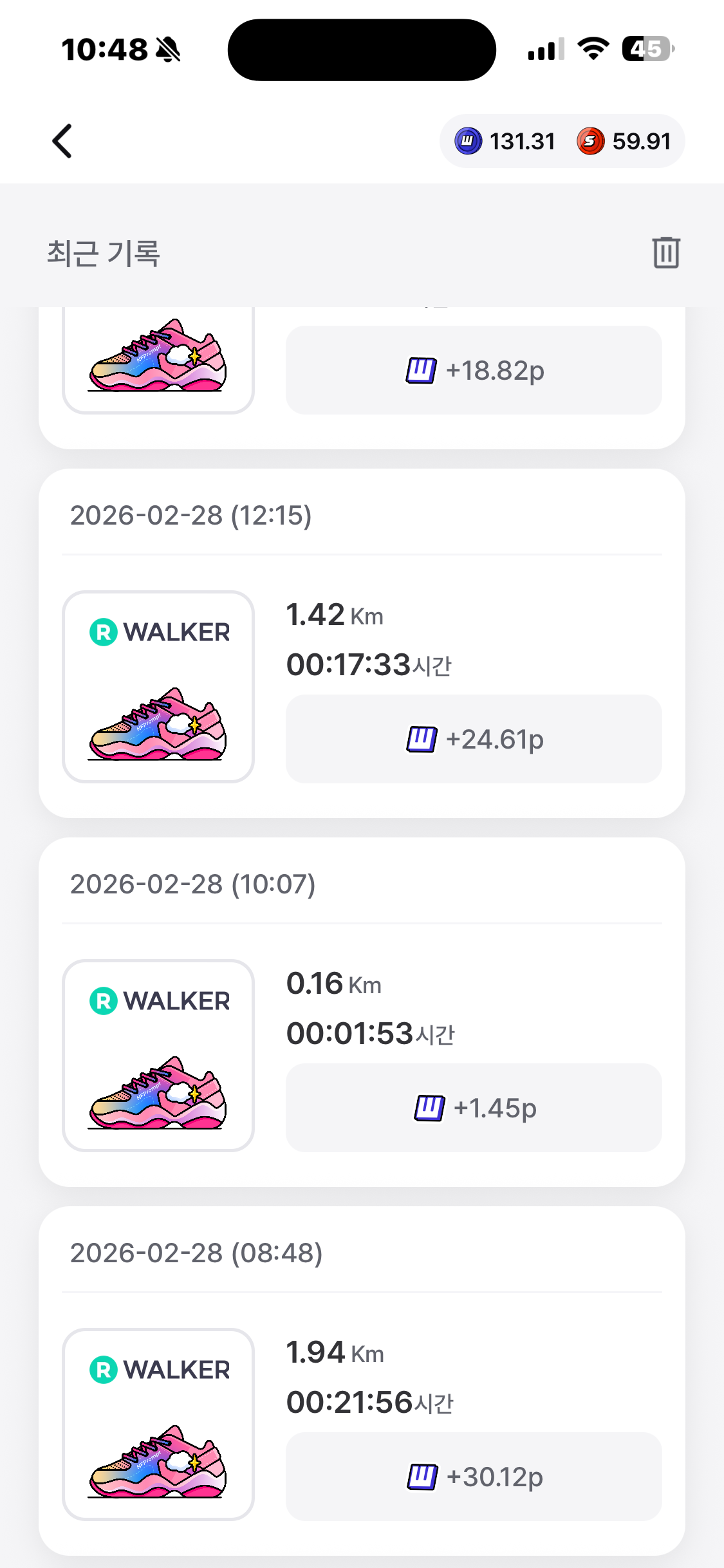Tap the trash icon to delete records
The image size is (724, 1568).
tap(665, 252)
